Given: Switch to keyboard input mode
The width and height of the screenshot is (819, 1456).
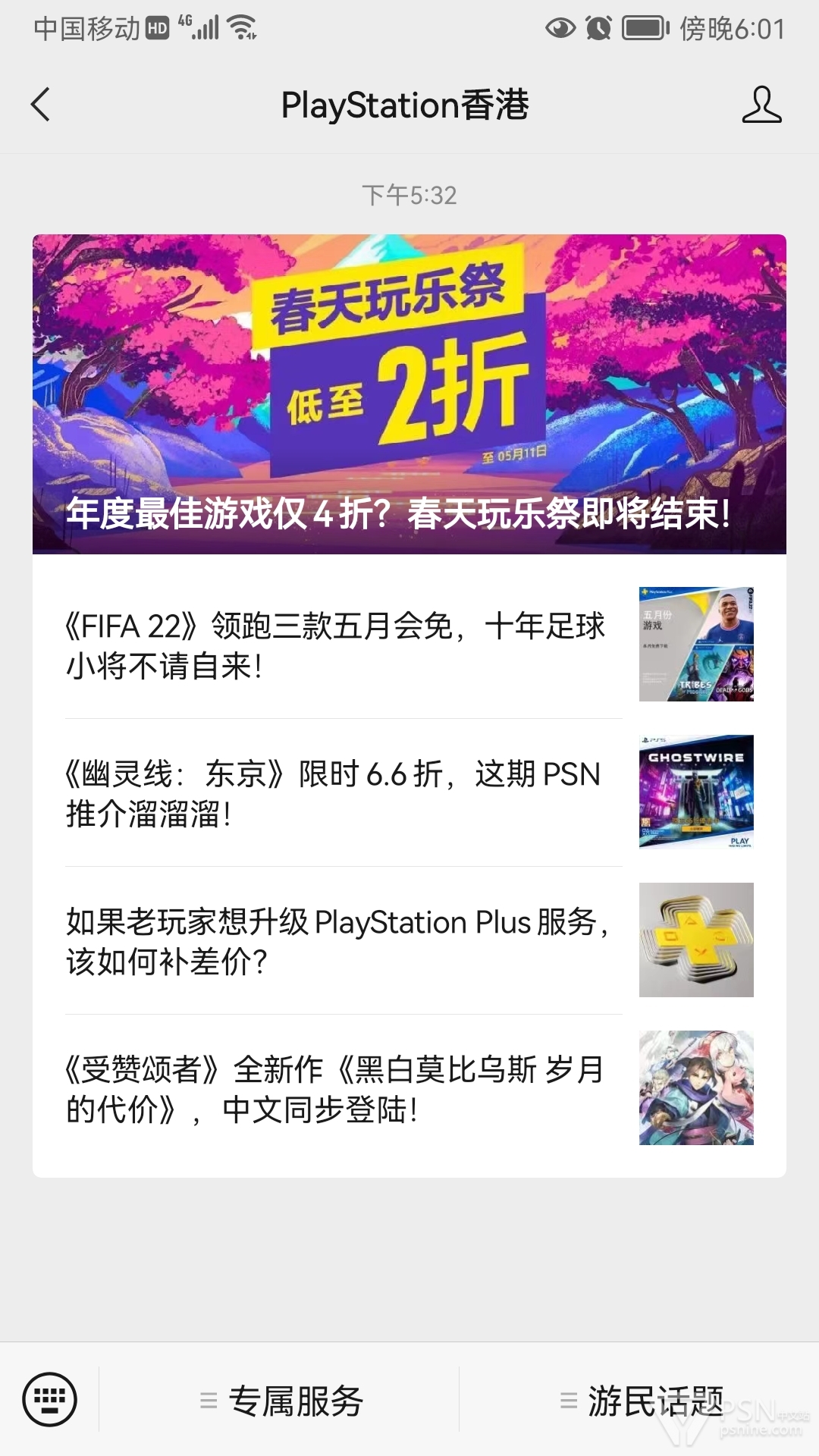Looking at the screenshot, I should [x=49, y=1399].
